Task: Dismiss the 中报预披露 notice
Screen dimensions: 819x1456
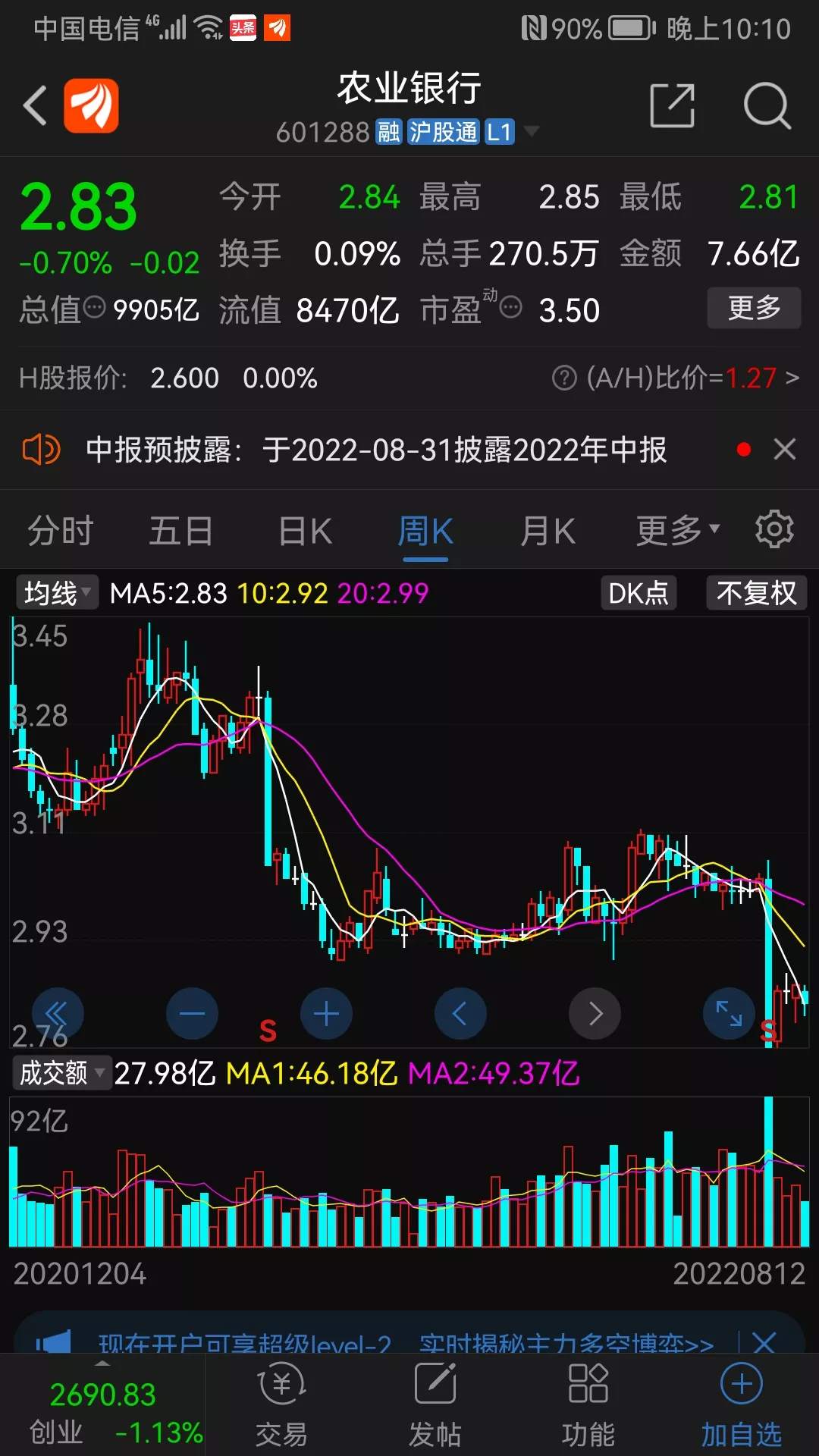Action: tap(785, 449)
